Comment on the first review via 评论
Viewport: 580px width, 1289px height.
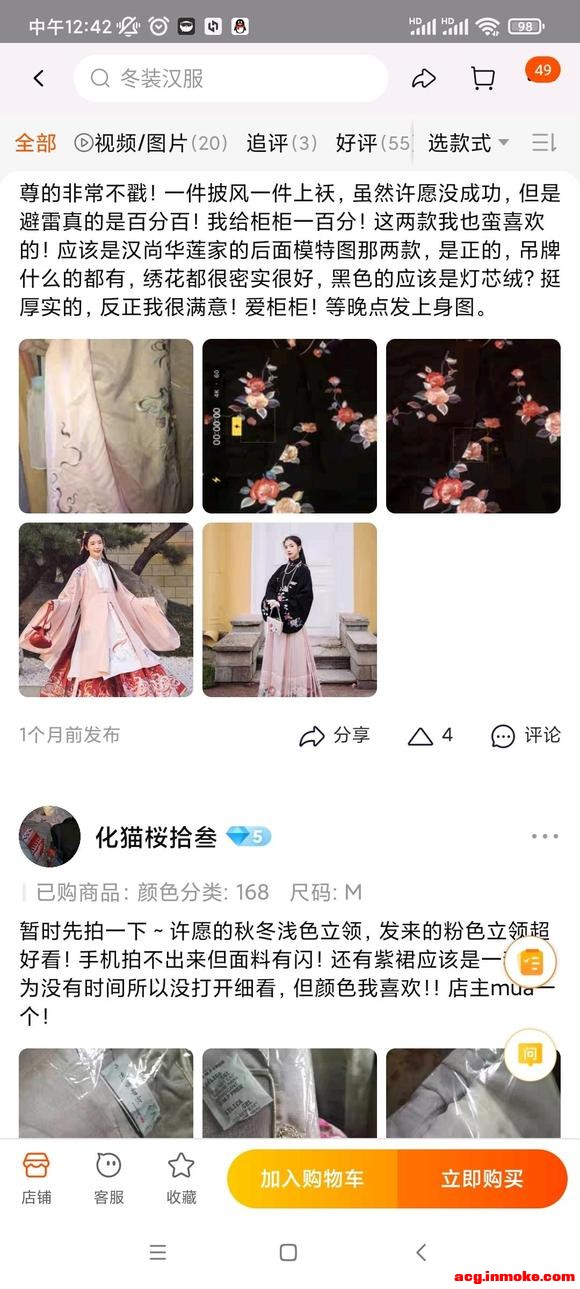pyautogui.click(x=526, y=736)
